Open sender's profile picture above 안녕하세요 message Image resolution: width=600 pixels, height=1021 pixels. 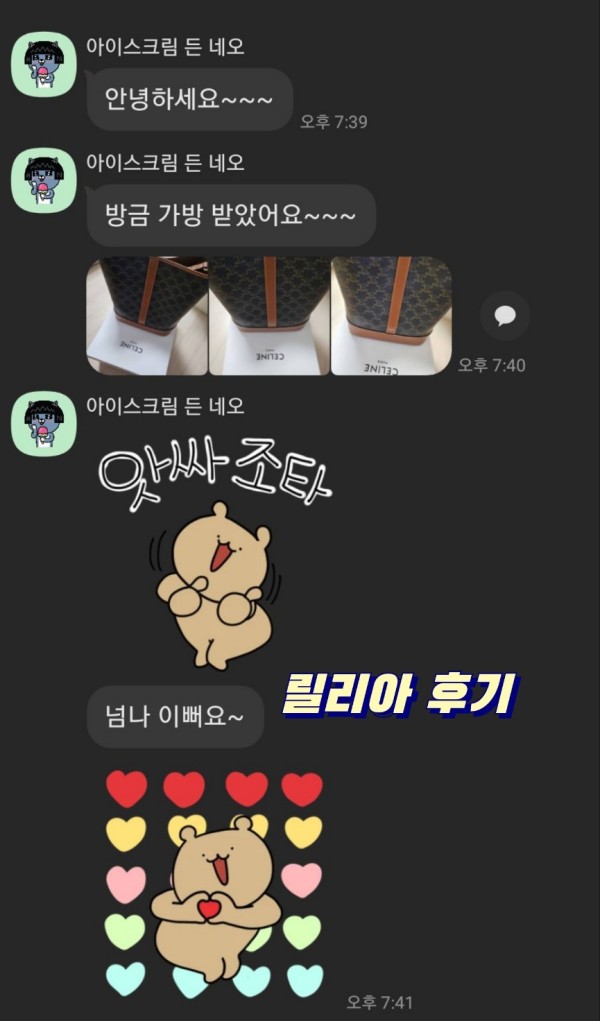coord(44,65)
